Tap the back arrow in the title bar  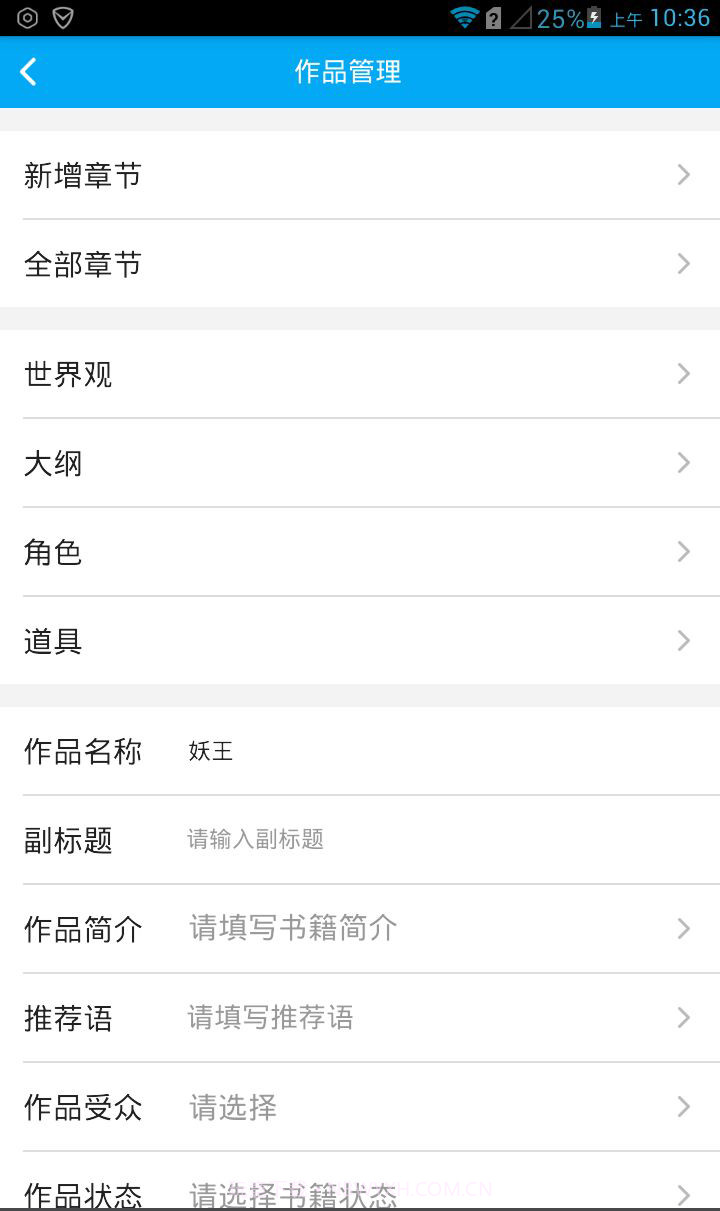tap(28, 71)
